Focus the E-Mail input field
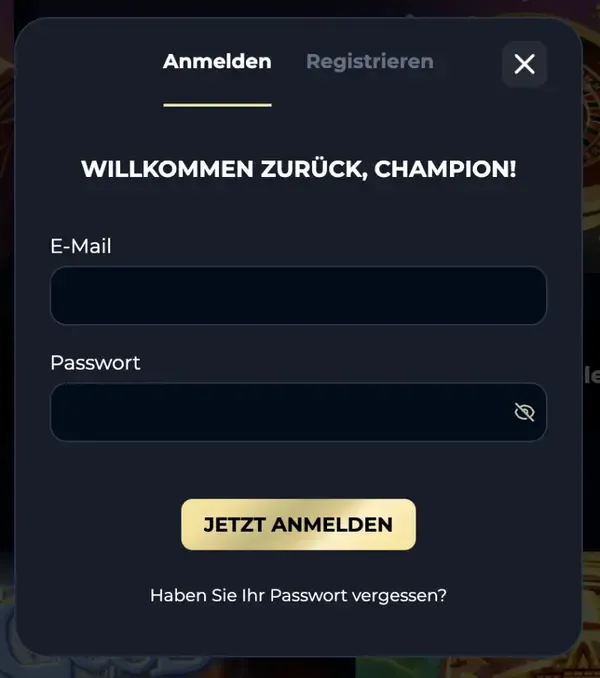 pos(298,296)
